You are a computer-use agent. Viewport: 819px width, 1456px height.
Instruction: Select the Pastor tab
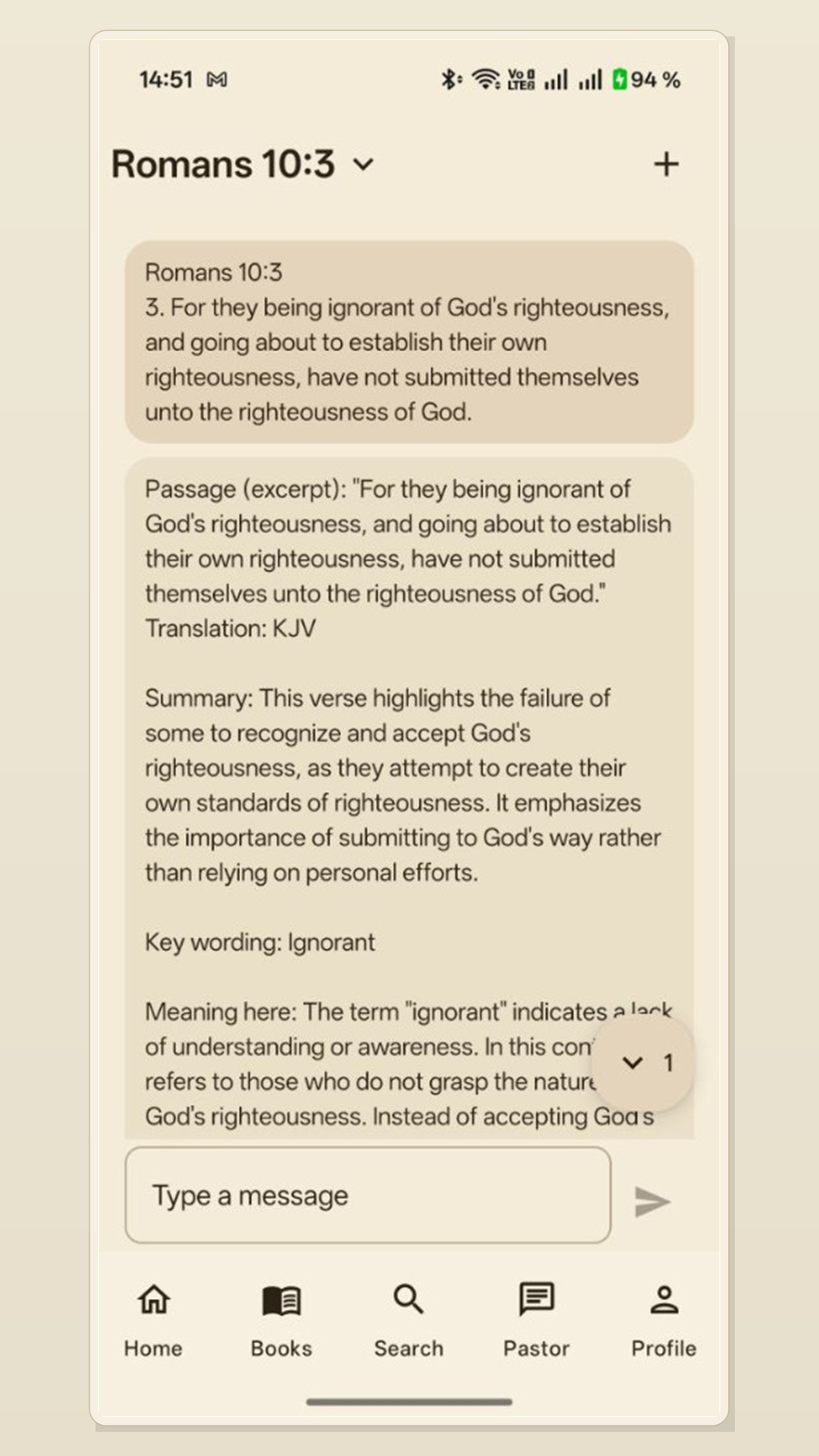[x=536, y=1318]
